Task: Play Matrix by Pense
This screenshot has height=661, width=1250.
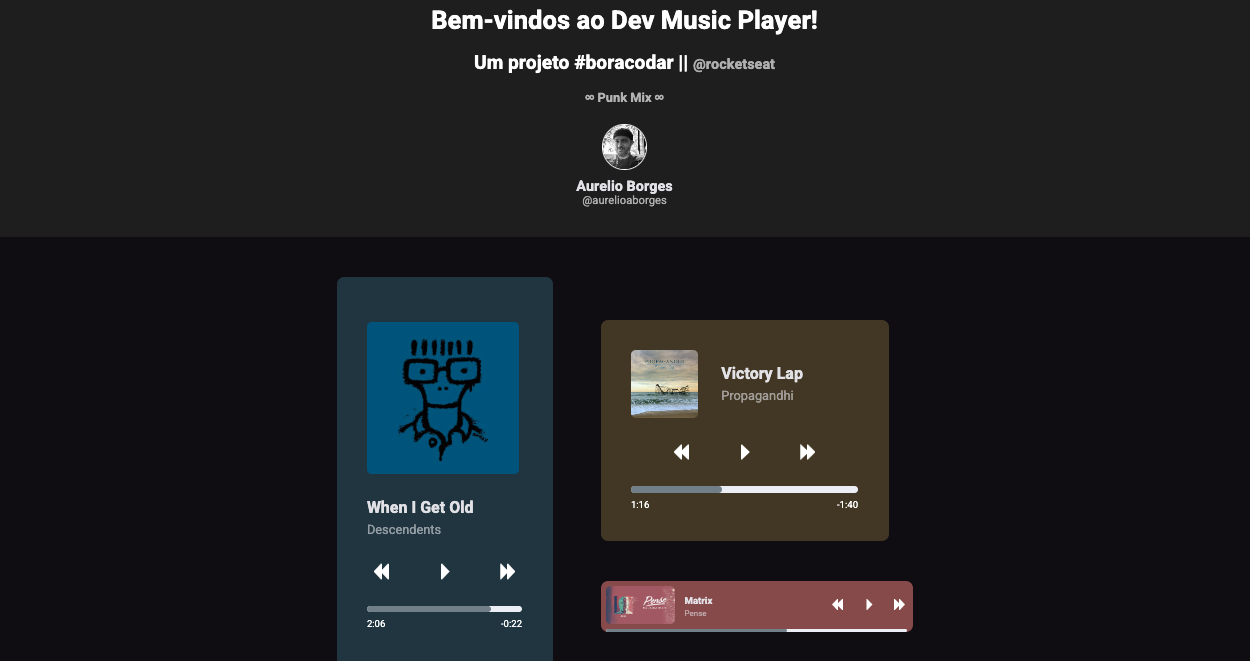Action: [x=869, y=605]
